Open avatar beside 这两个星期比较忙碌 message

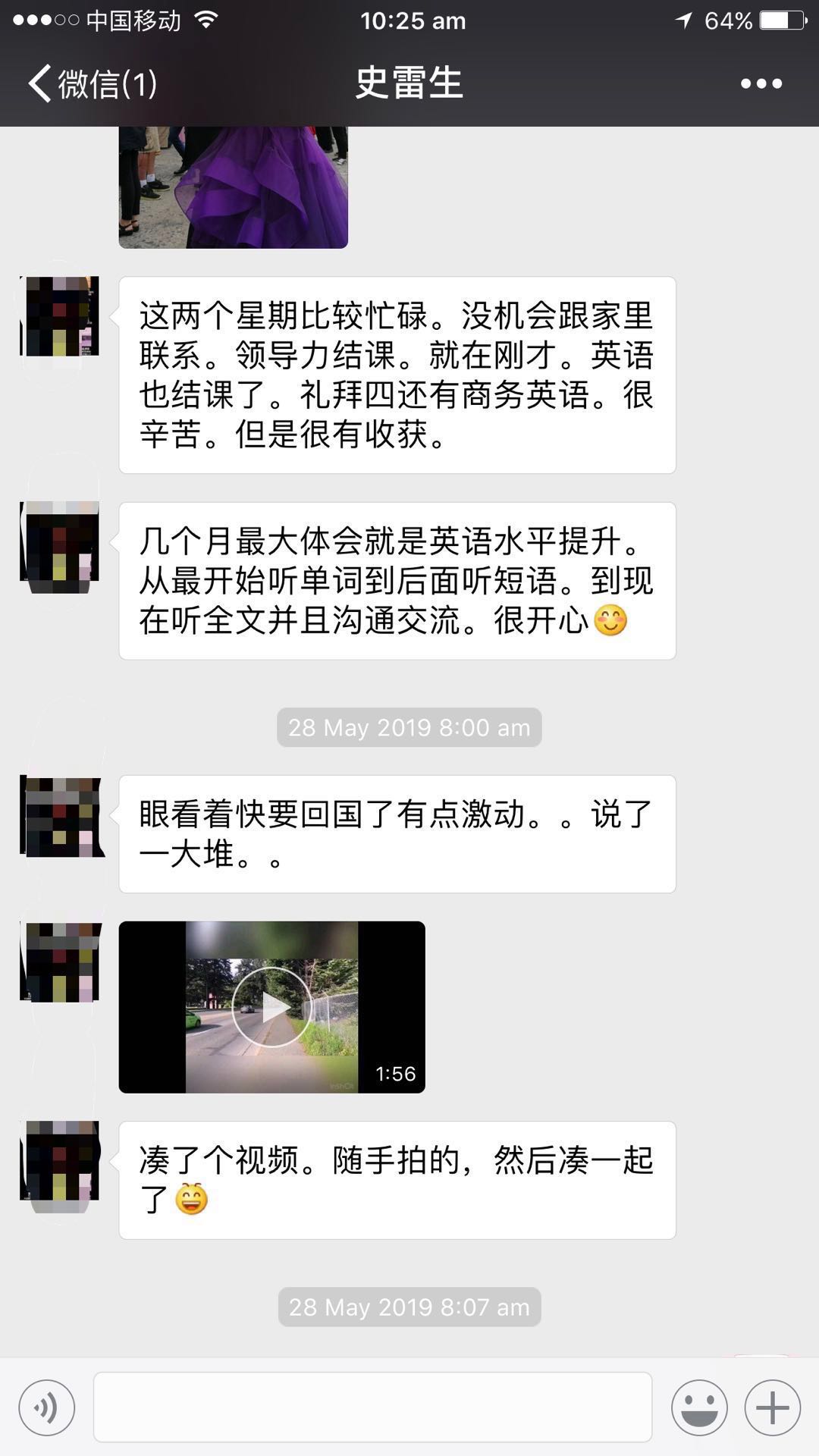coord(60,317)
